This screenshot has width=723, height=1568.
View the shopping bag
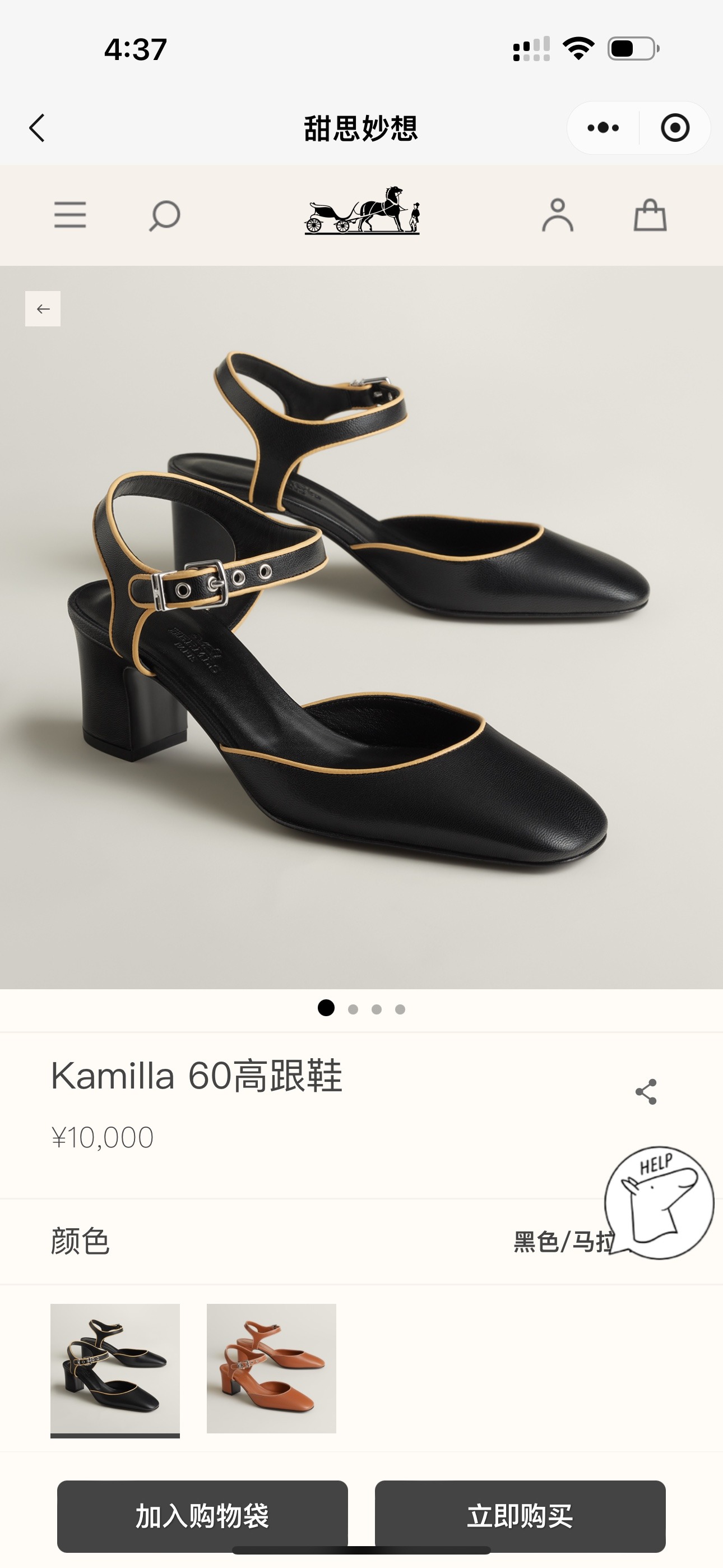pyautogui.click(x=650, y=215)
